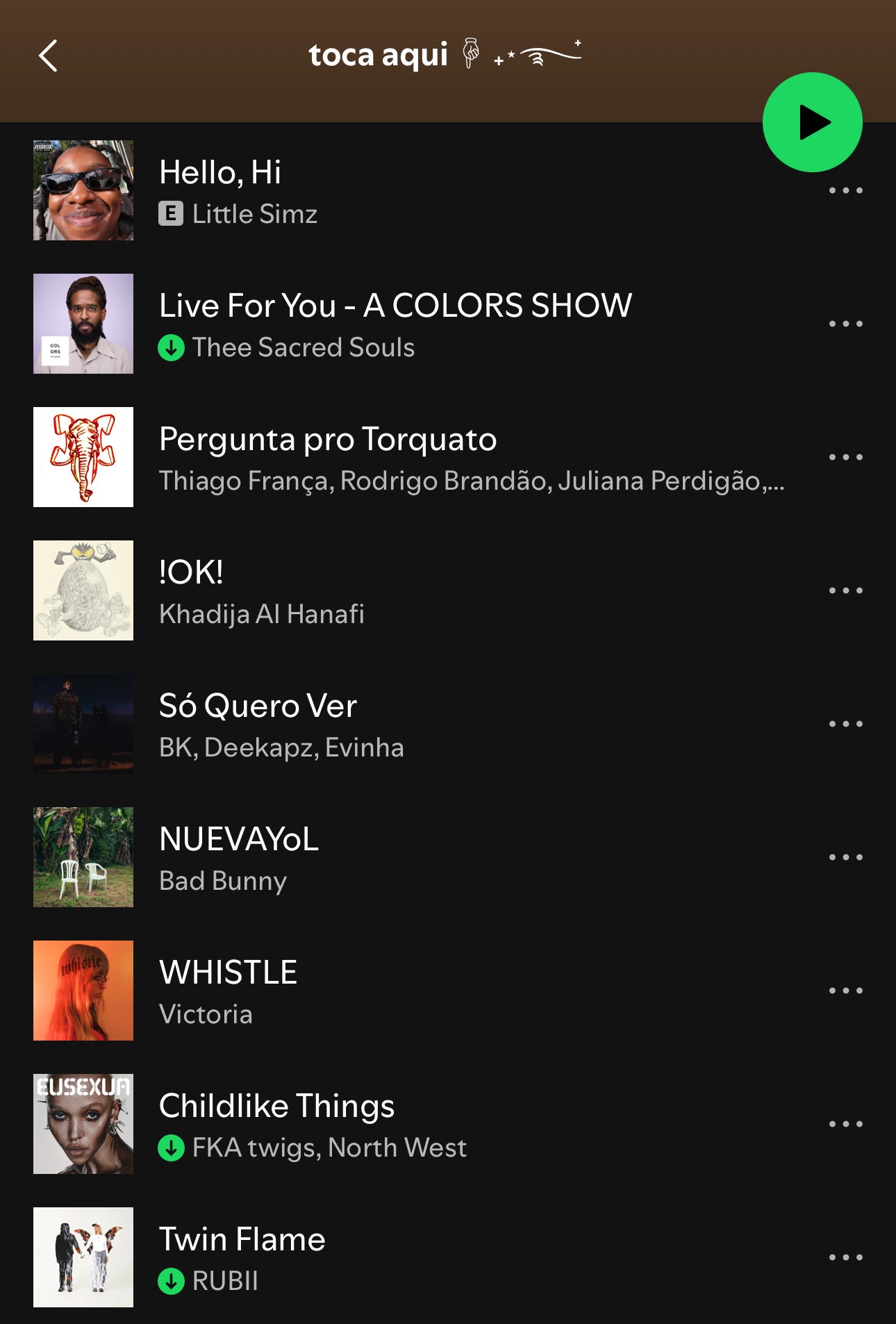Play Só Quero Ver by BK
The width and height of the screenshot is (896, 1324).
tap(258, 706)
